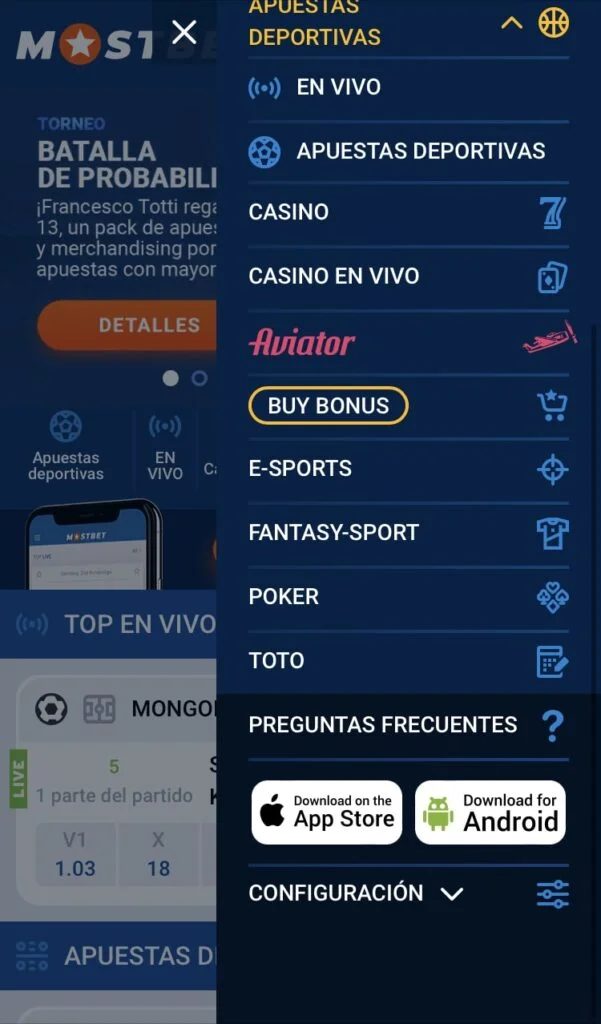Screen dimensions: 601x1024
Task: Tap the Buy Bonus button
Action: (328, 406)
